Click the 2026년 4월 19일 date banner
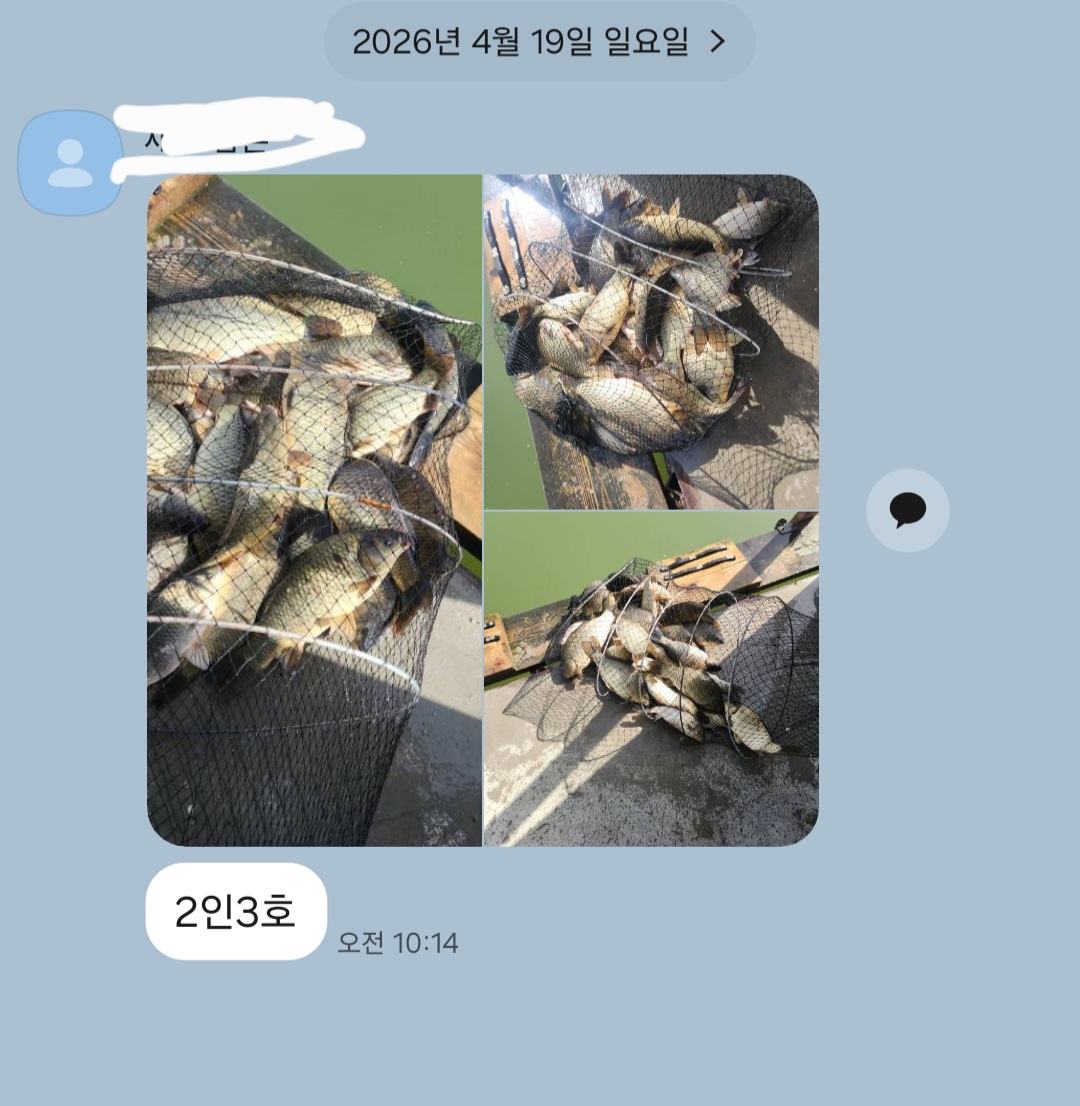This screenshot has height=1106, width=1080. click(x=540, y=41)
